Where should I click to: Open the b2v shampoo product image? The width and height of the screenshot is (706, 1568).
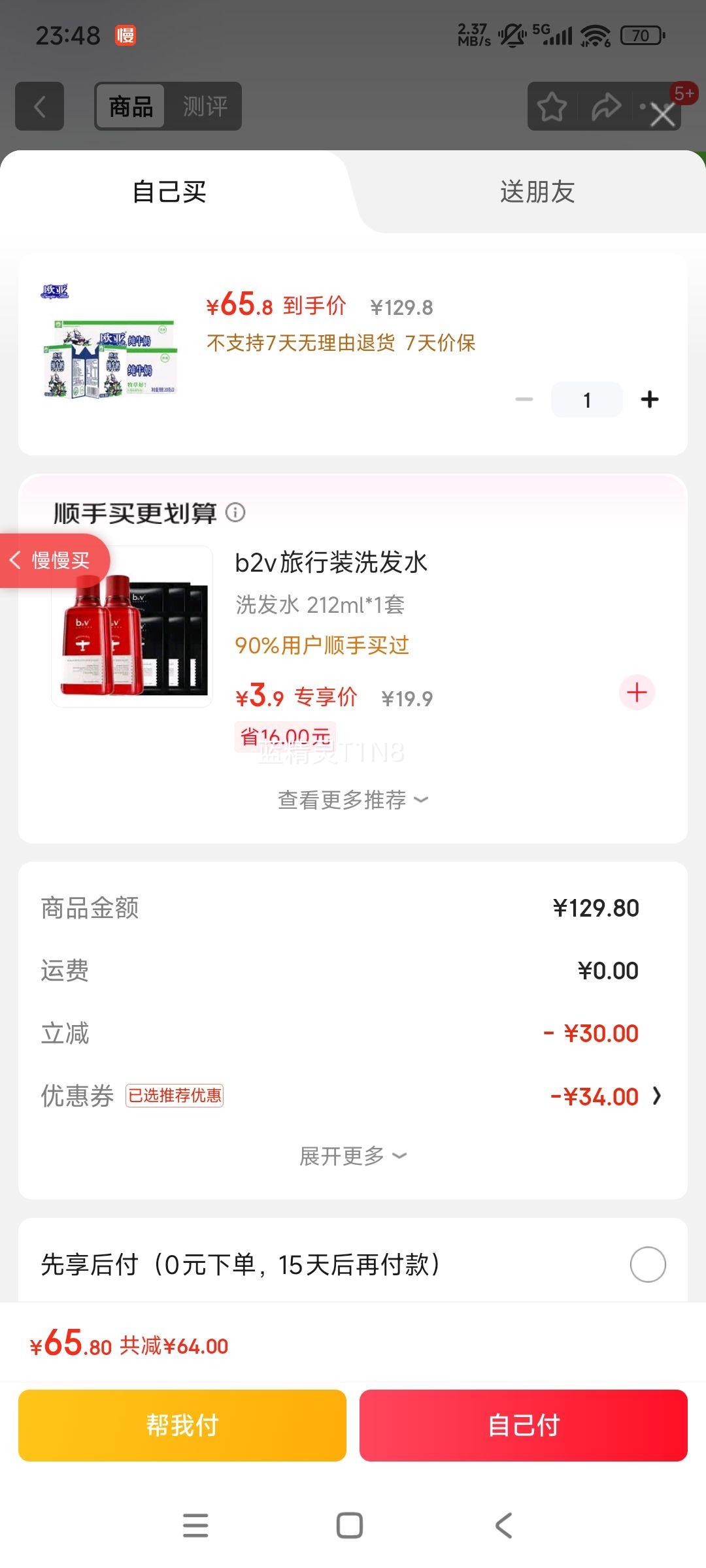[x=132, y=627]
